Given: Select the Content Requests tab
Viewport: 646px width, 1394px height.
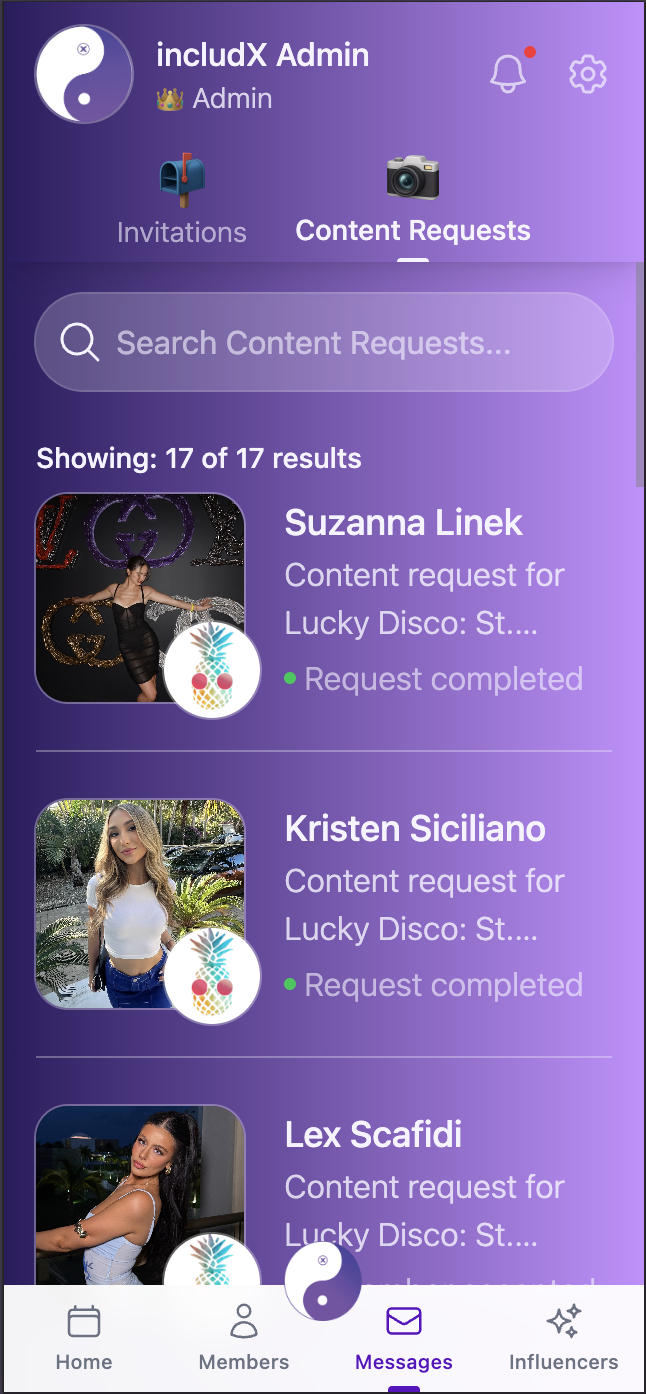Looking at the screenshot, I should pyautogui.click(x=413, y=202).
